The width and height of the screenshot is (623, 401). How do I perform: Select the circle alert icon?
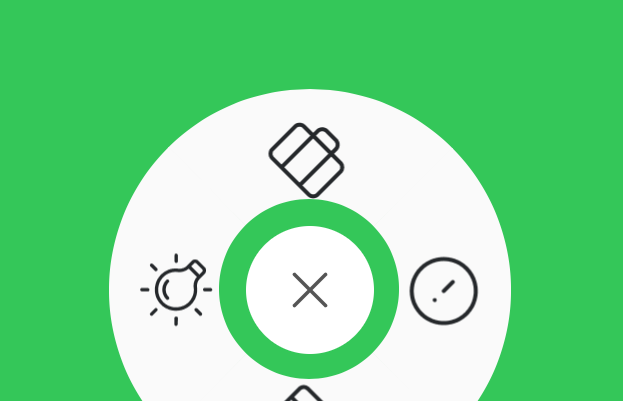[443, 291]
